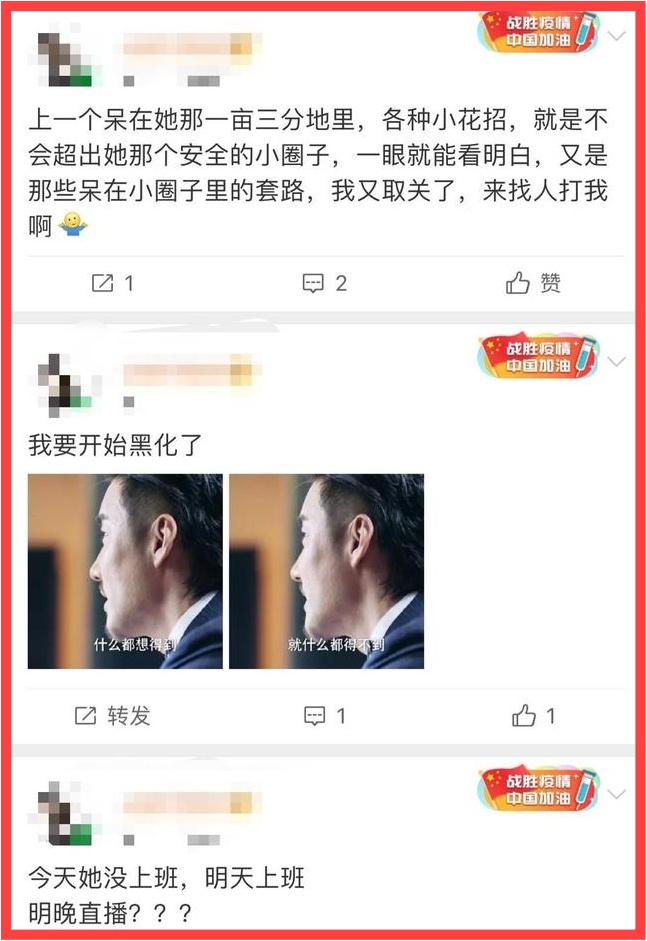Expand the chevron menu on the 一亩三分地 post
The image size is (647, 941).
[617, 37]
